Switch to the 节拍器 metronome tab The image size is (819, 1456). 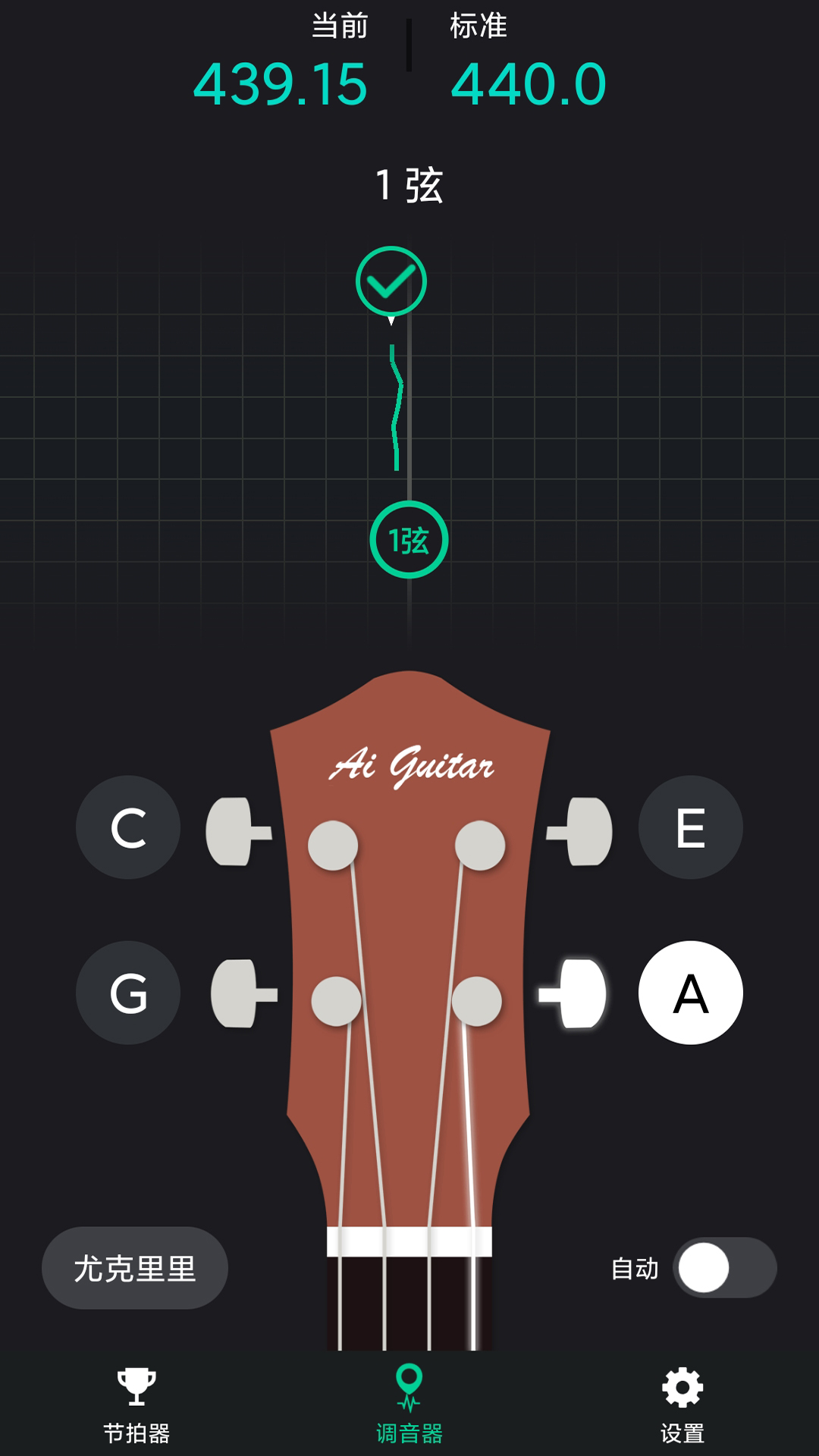(136, 1404)
